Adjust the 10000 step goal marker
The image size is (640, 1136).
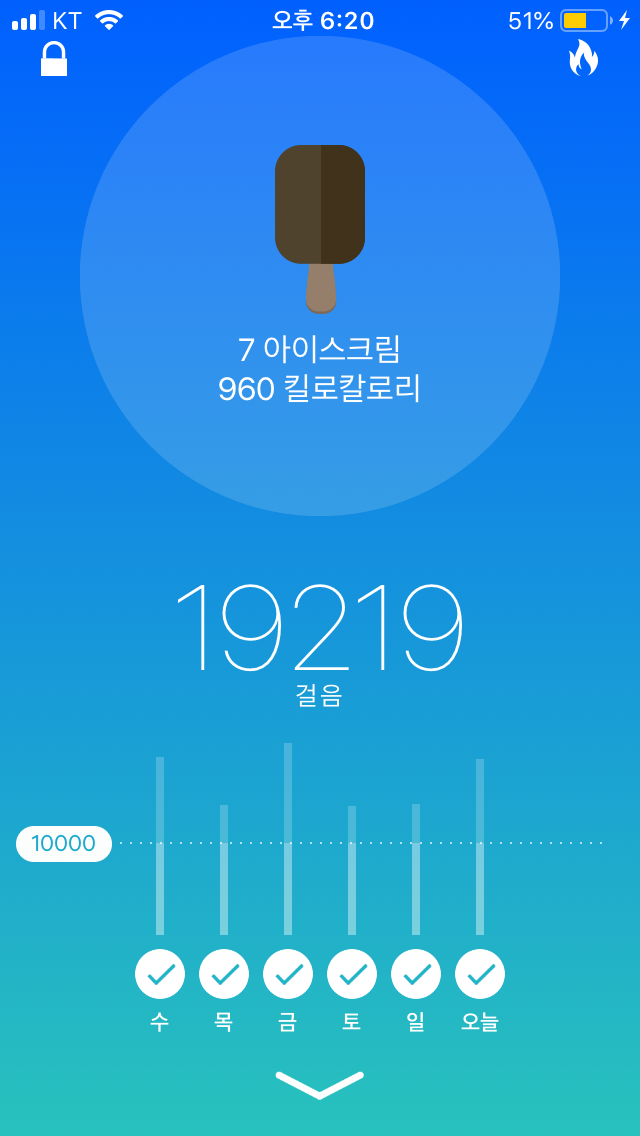click(64, 843)
